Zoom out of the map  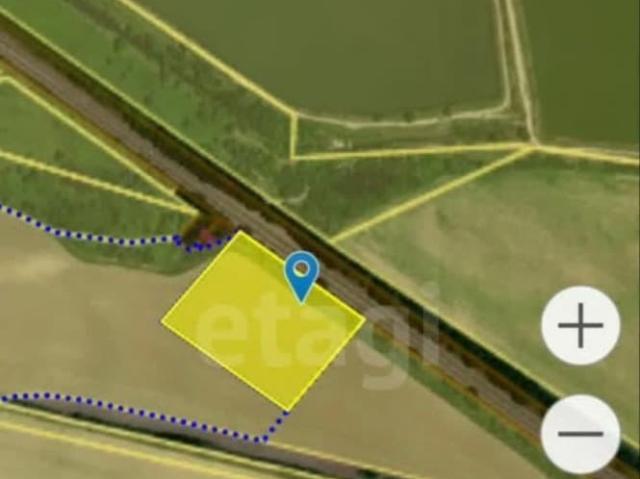[580, 434]
